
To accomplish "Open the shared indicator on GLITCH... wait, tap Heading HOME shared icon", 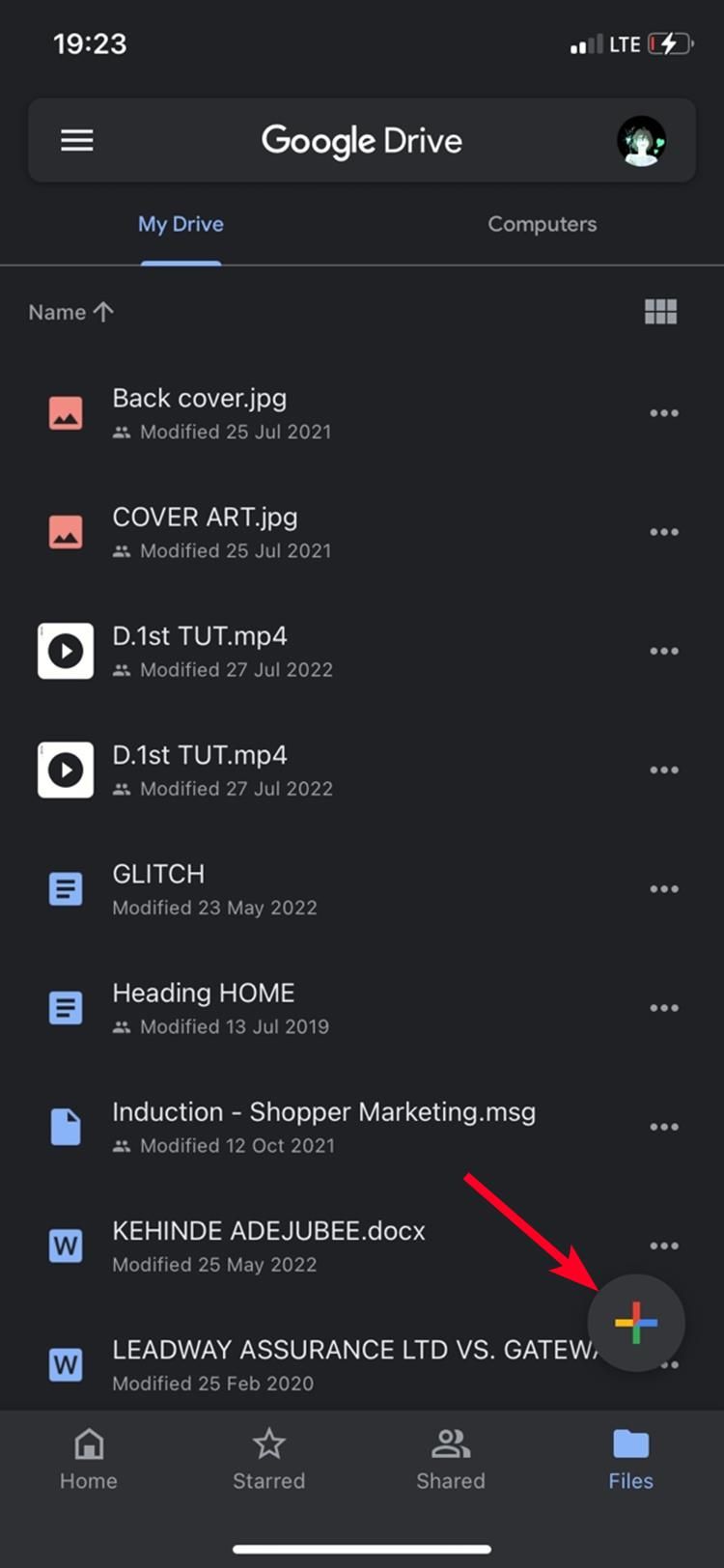I will (x=123, y=1026).
